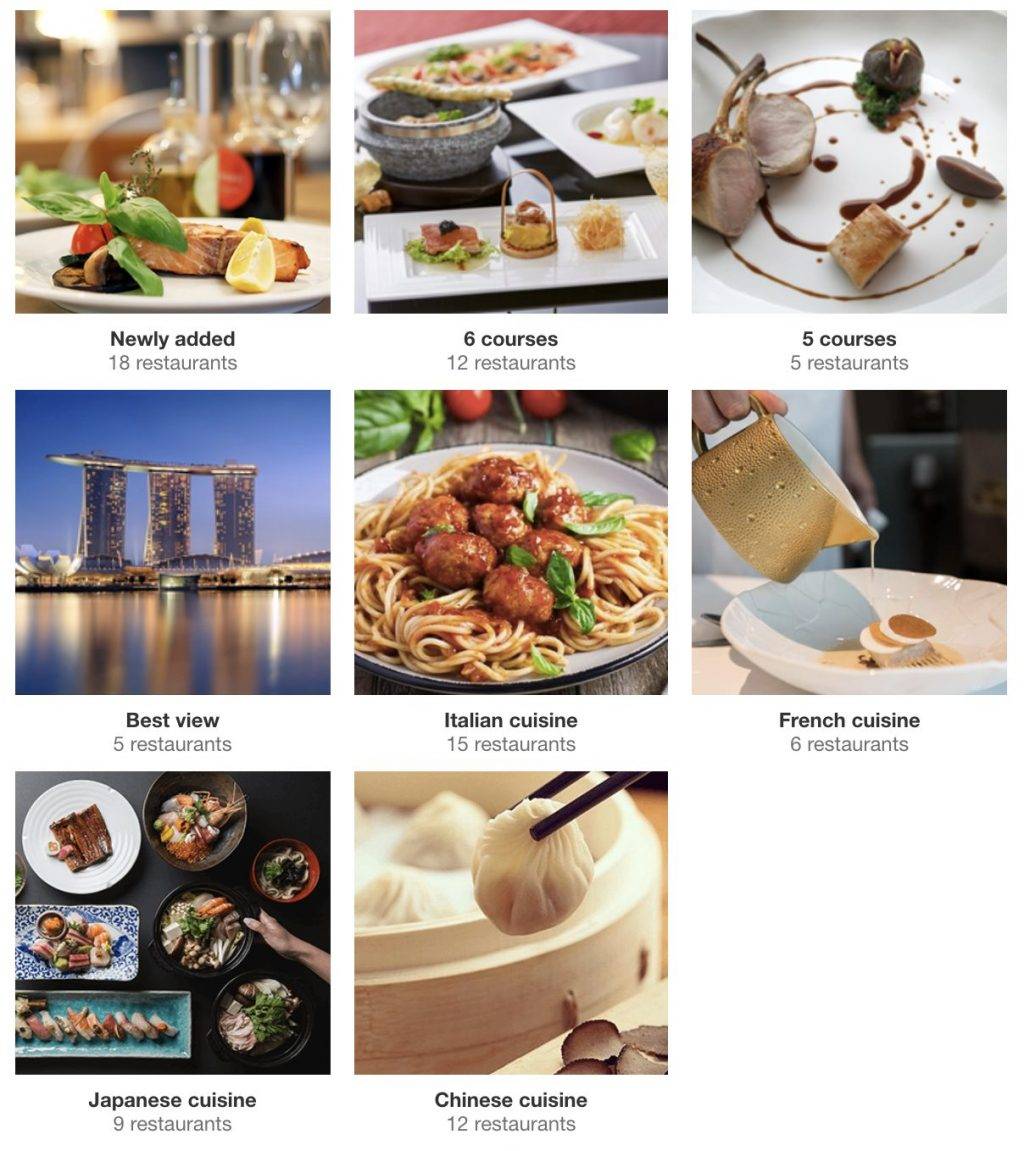The width and height of the screenshot is (1024, 1151).
Task: Open the 6 courses category thumbnail
Action: coord(510,160)
